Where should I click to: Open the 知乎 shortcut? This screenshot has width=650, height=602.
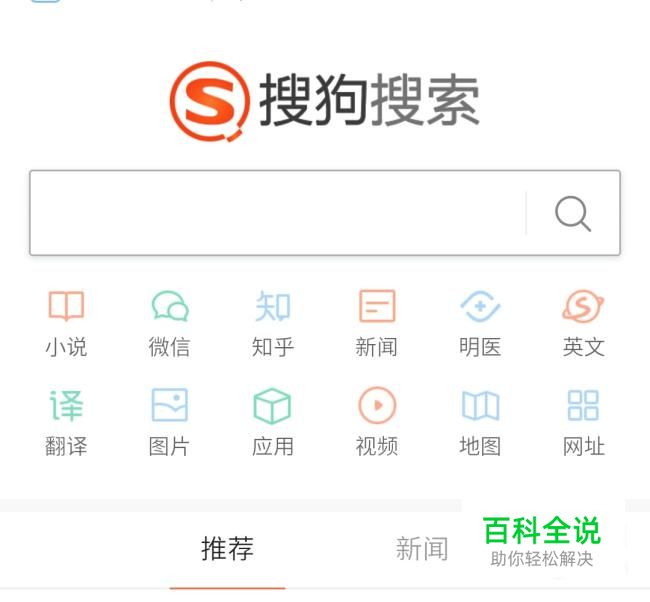coord(273,323)
